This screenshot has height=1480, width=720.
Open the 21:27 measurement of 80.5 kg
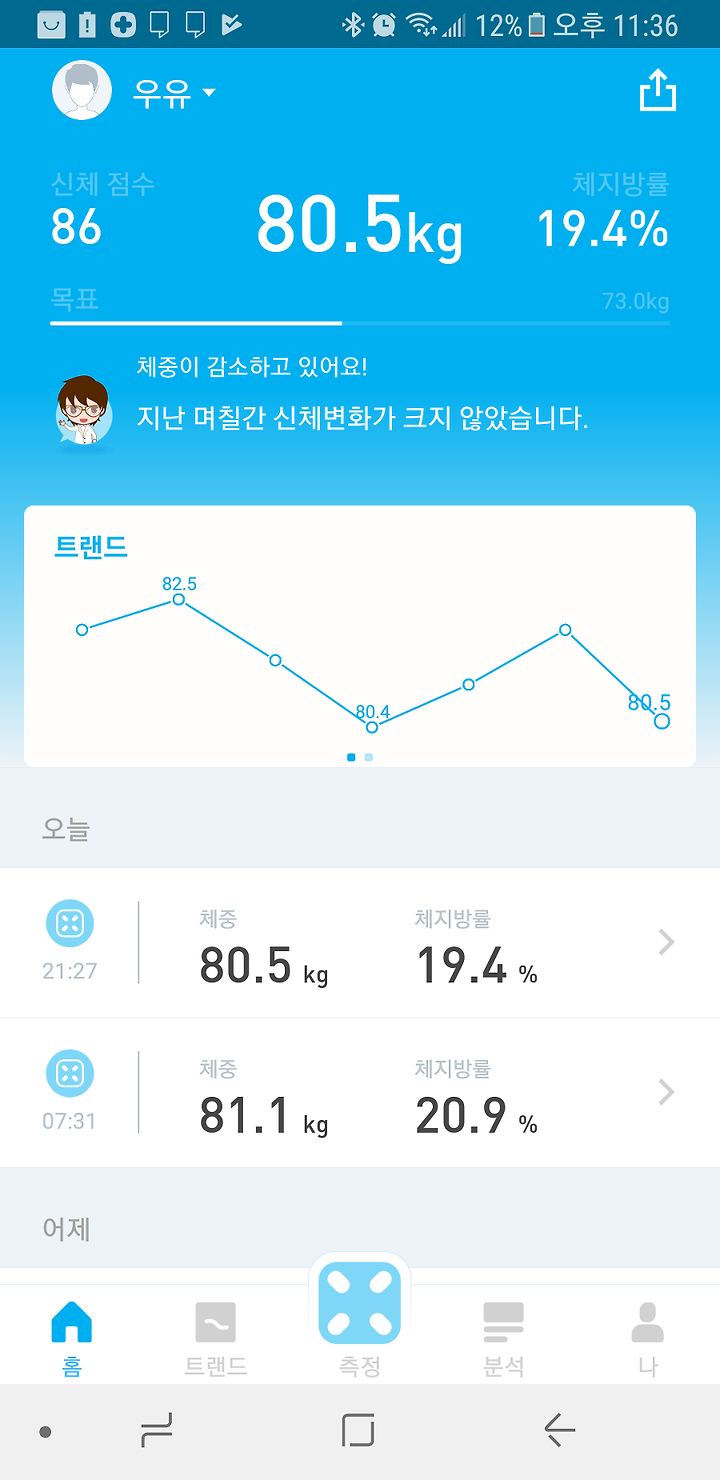pos(360,943)
